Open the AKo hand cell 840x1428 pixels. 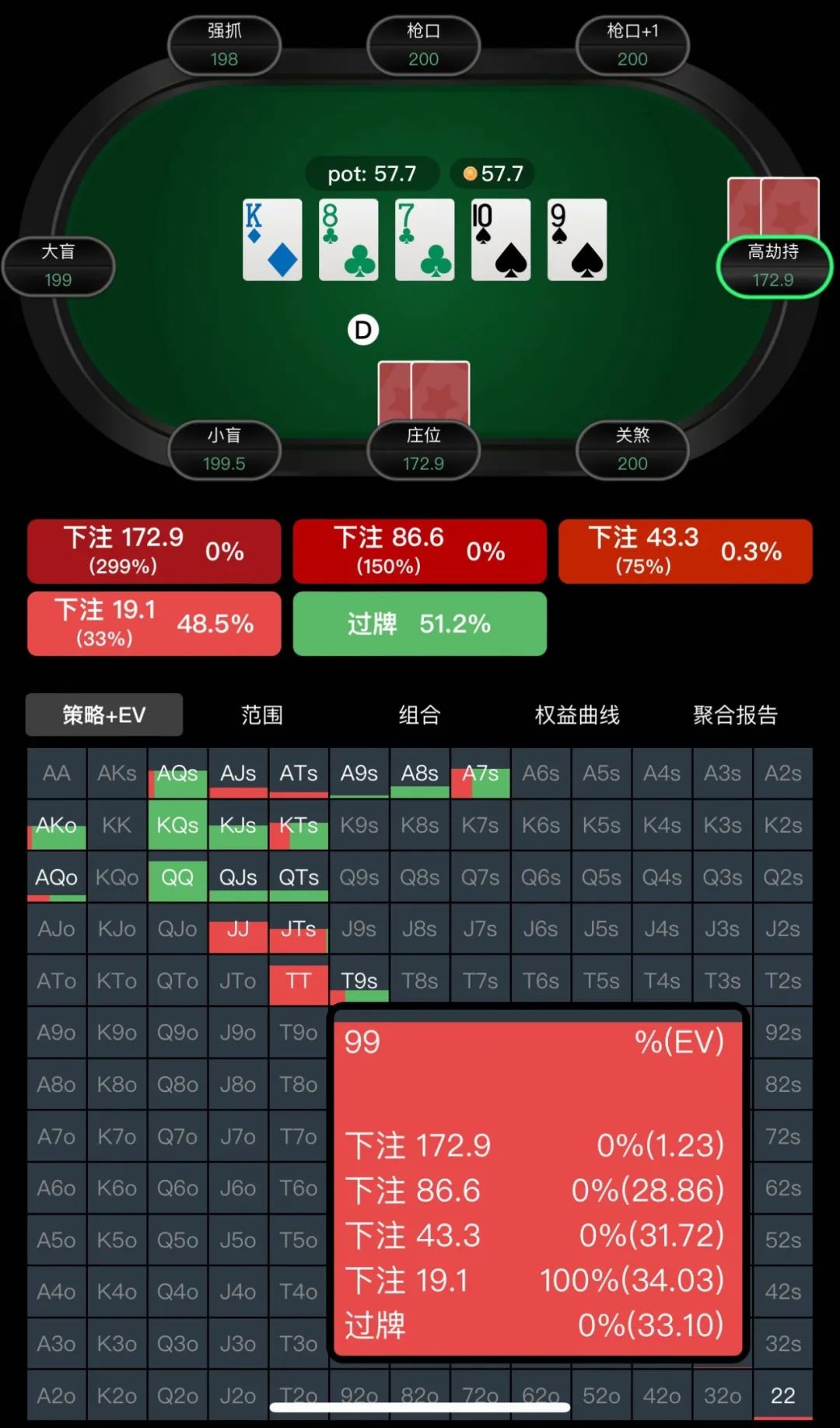click(56, 825)
